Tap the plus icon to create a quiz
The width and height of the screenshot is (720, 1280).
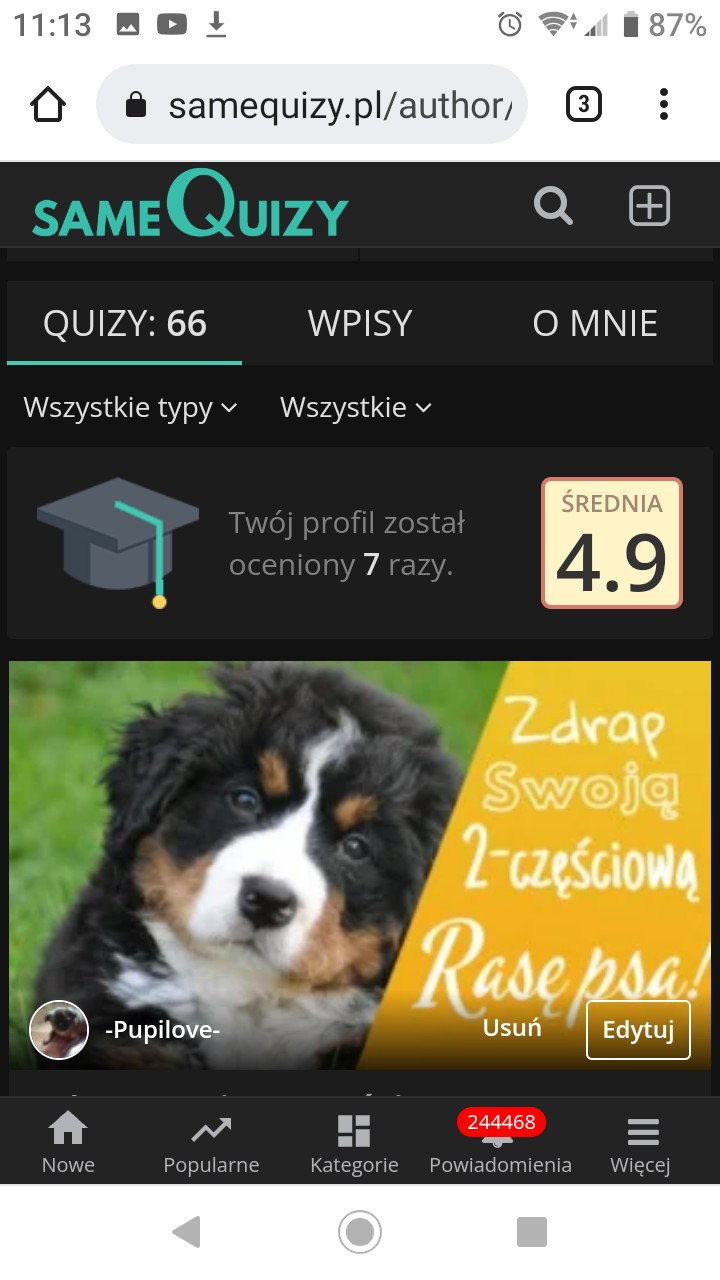click(x=648, y=207)
